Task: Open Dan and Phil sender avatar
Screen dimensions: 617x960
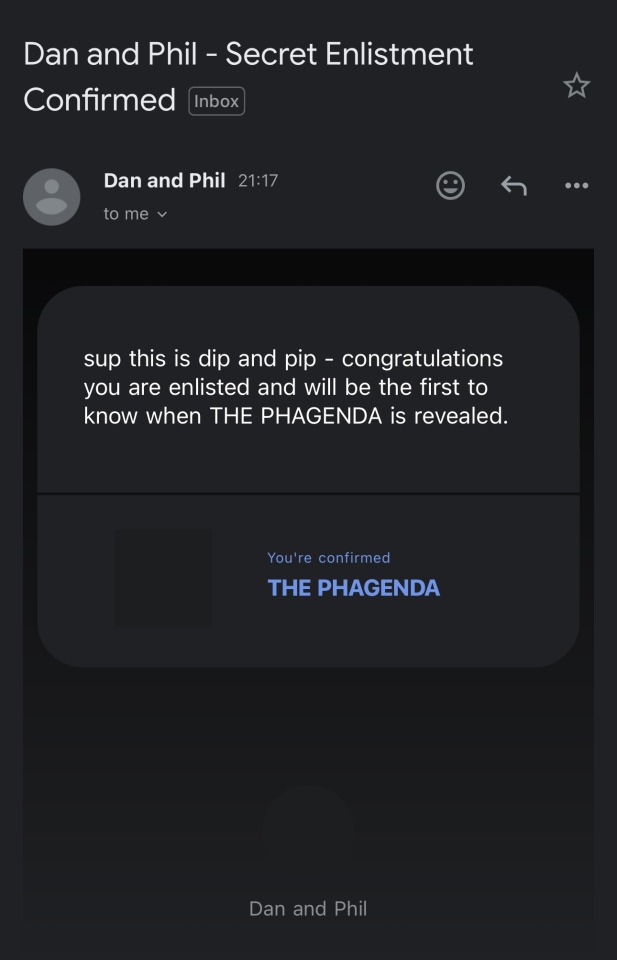Action: pos(51,197)
